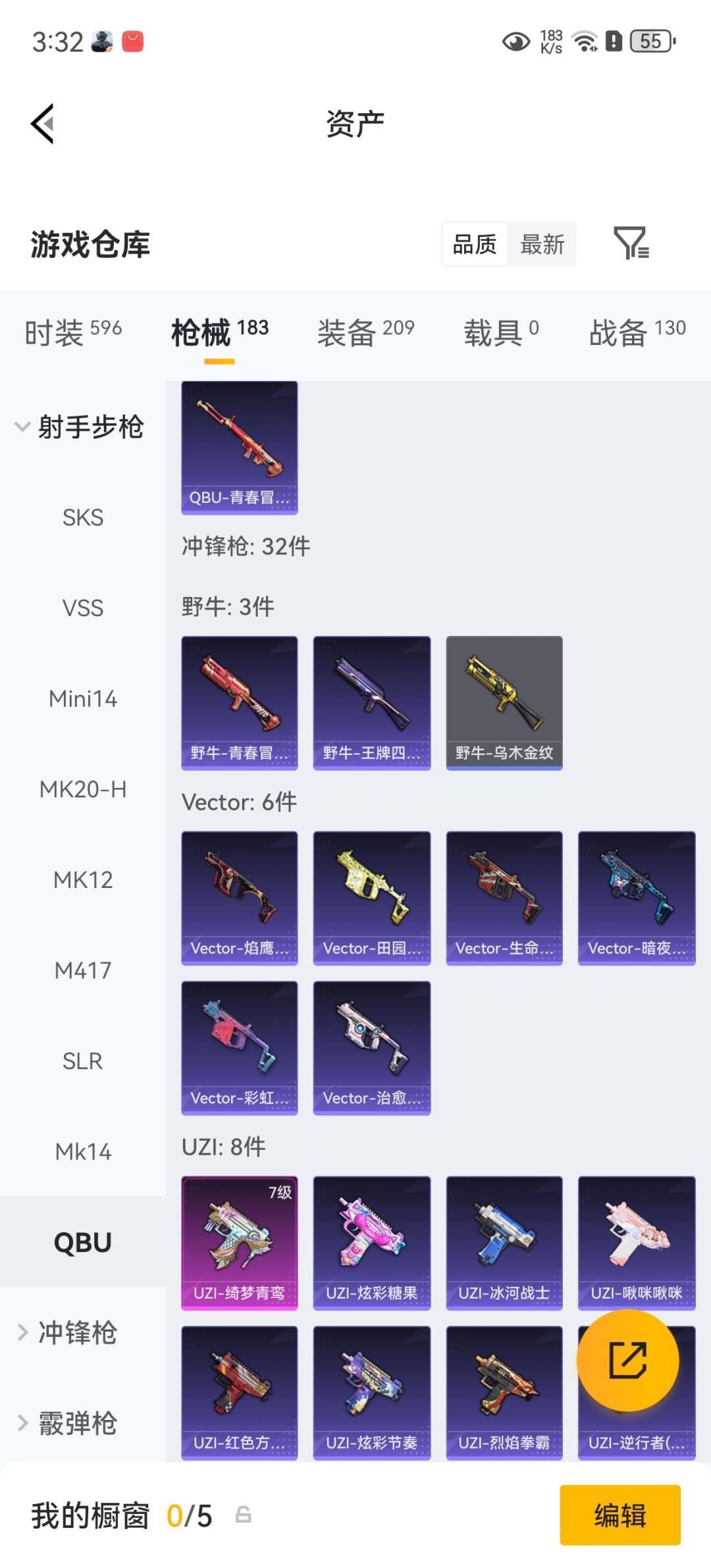The image size is (711, 1568).
Task: Open the filter icon beside 最新
Action: [x=631, y=244]
